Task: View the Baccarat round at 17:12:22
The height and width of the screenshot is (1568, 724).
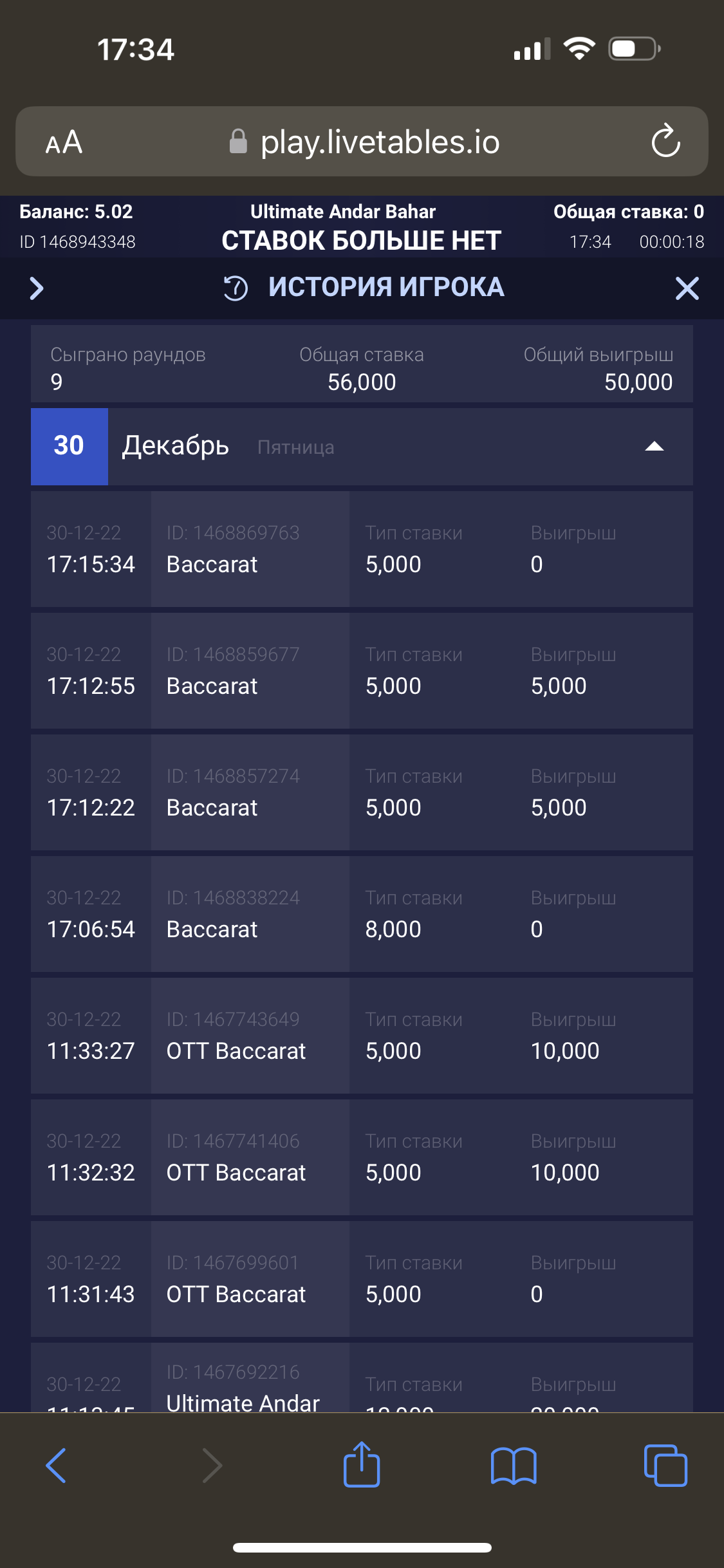Action: (x=362, y=792)
